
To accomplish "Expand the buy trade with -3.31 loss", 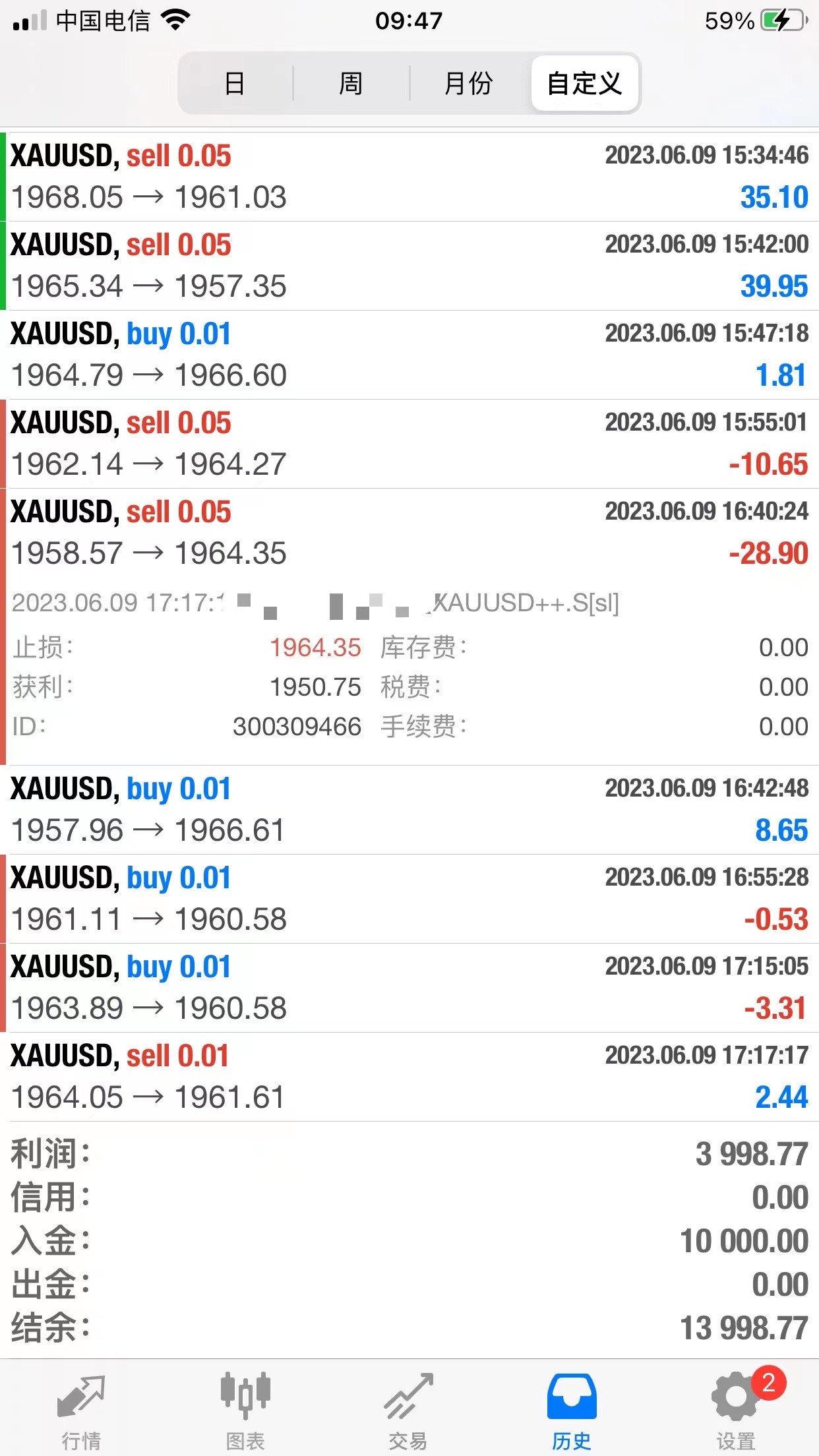I will pos(409,988).
